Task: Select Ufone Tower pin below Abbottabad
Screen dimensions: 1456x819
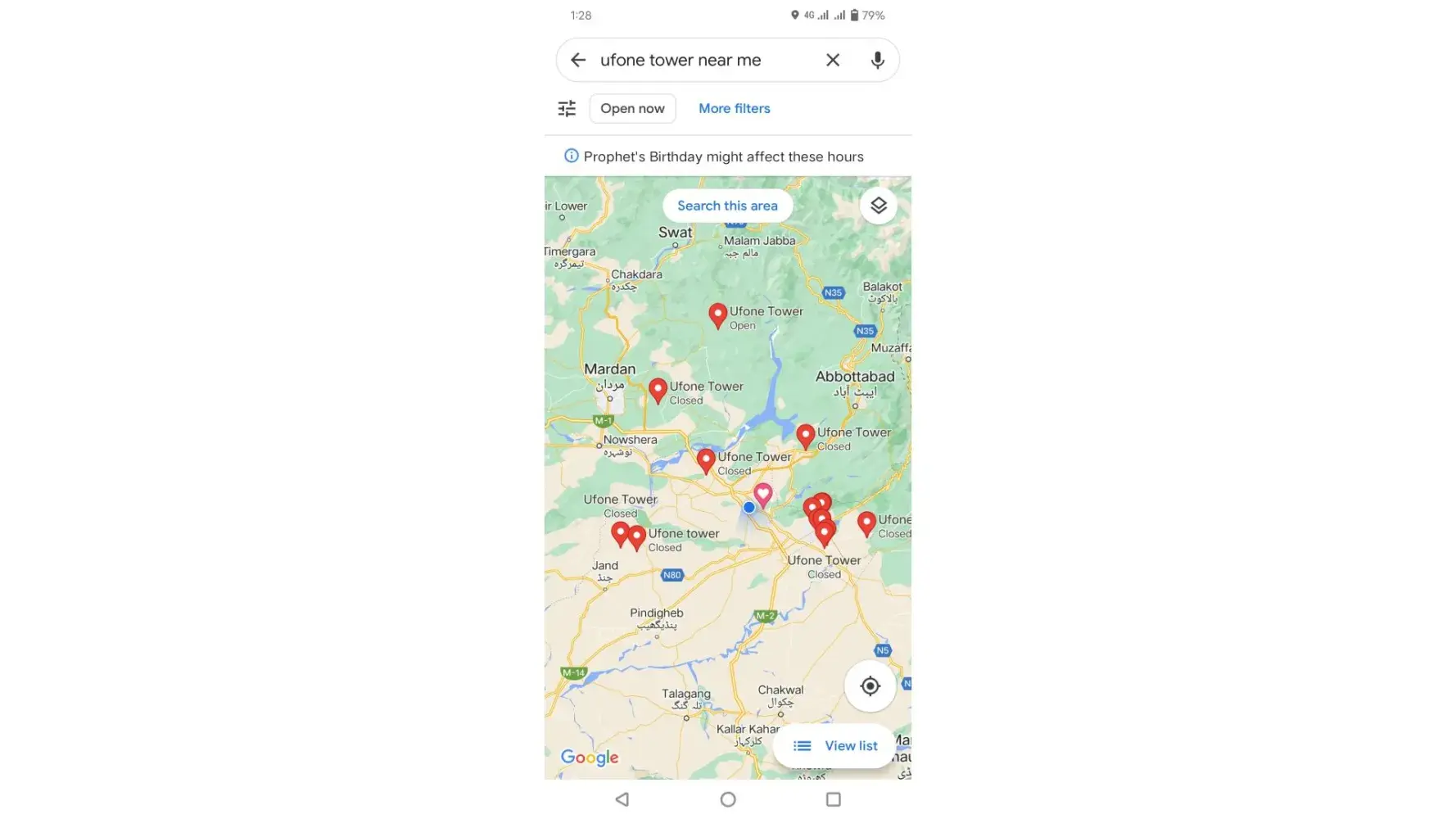Action: [x=805, y=435]
